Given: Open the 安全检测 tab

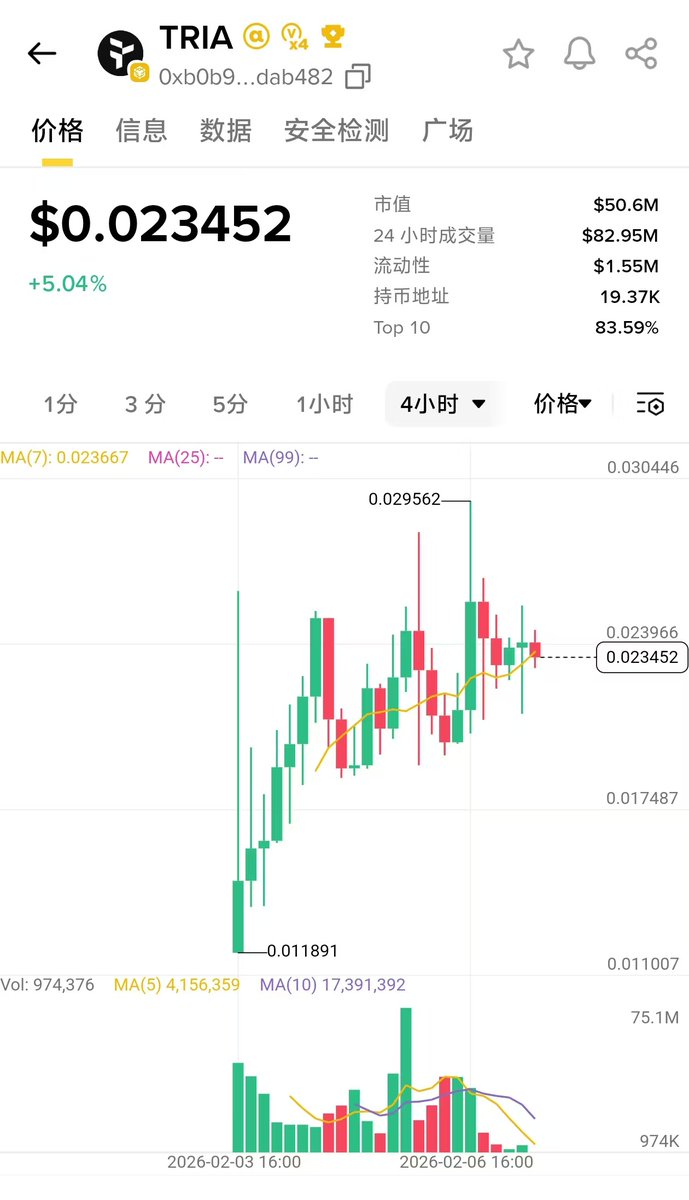Looking at the screenshot, I should click(x=336, y=130).
